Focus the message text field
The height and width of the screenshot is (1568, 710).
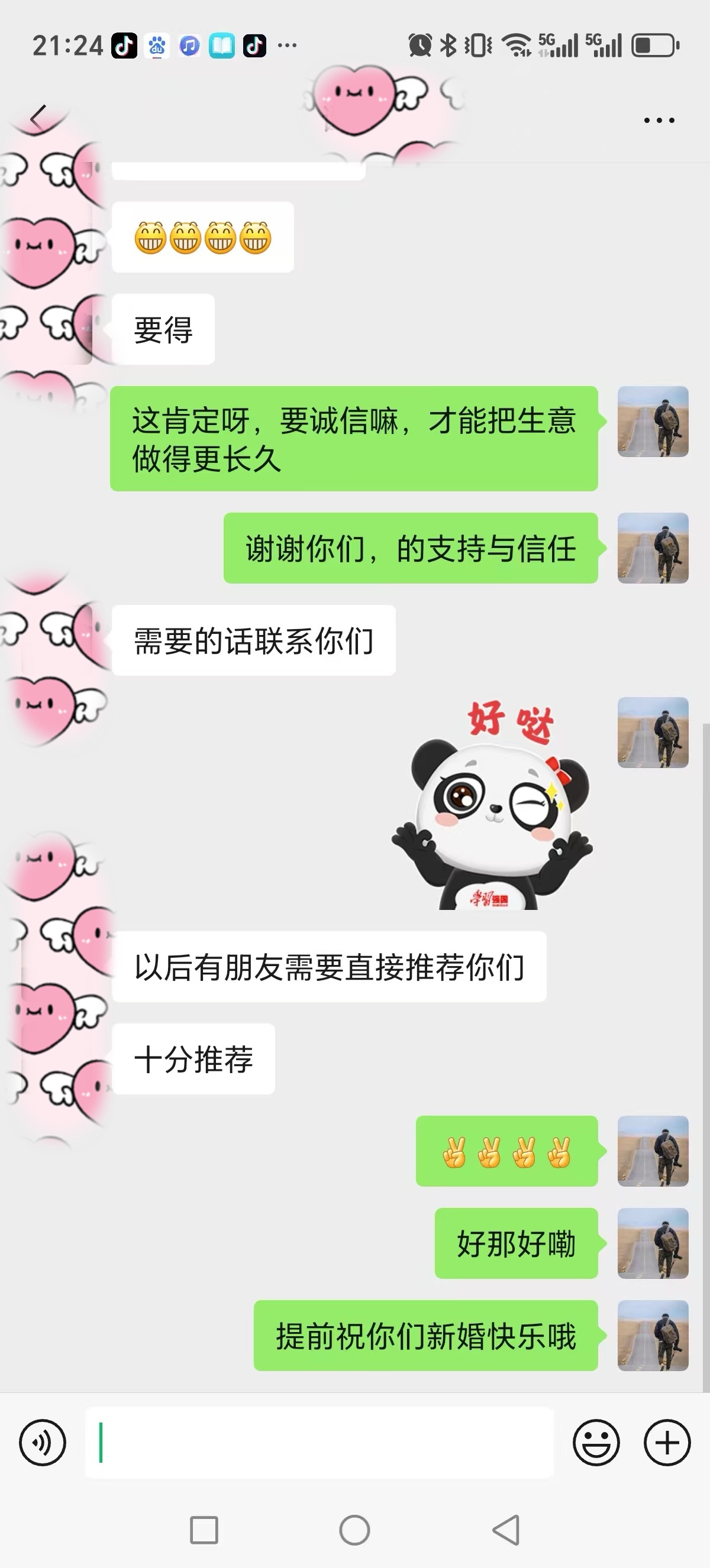click(319, 1442)
